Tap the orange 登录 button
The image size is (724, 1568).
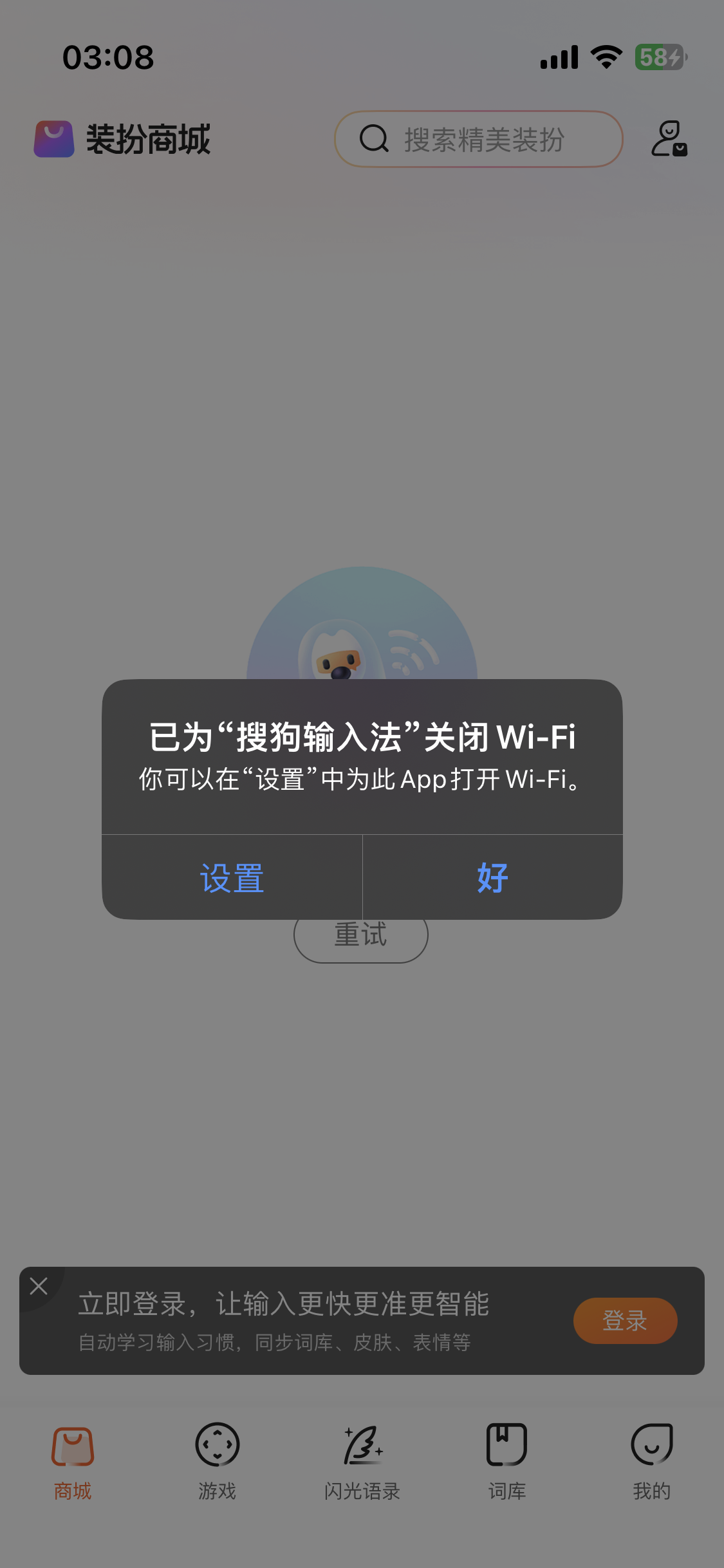tap(624, 1320)
